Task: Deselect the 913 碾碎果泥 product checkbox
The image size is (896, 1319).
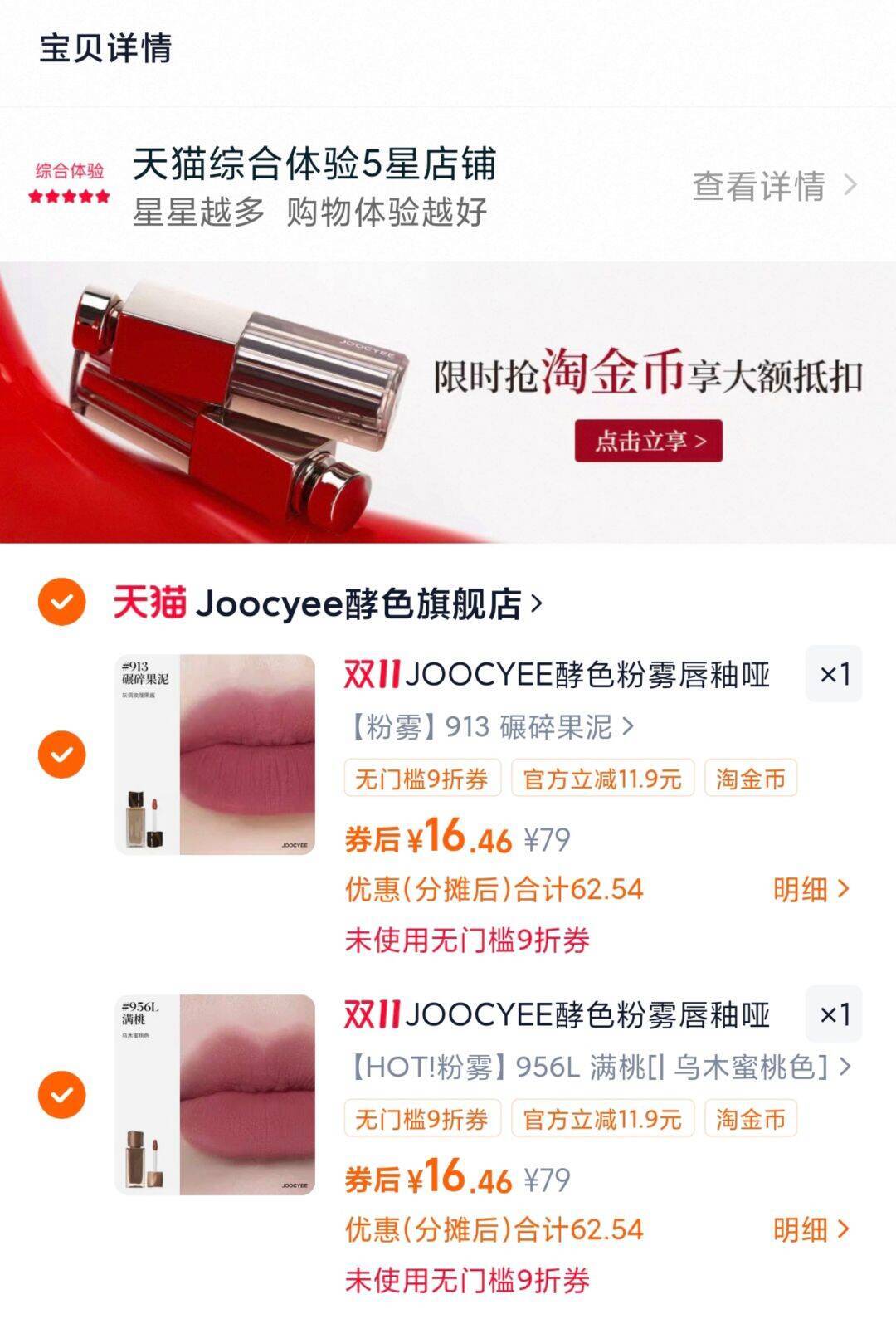Action: pos(60,756)
